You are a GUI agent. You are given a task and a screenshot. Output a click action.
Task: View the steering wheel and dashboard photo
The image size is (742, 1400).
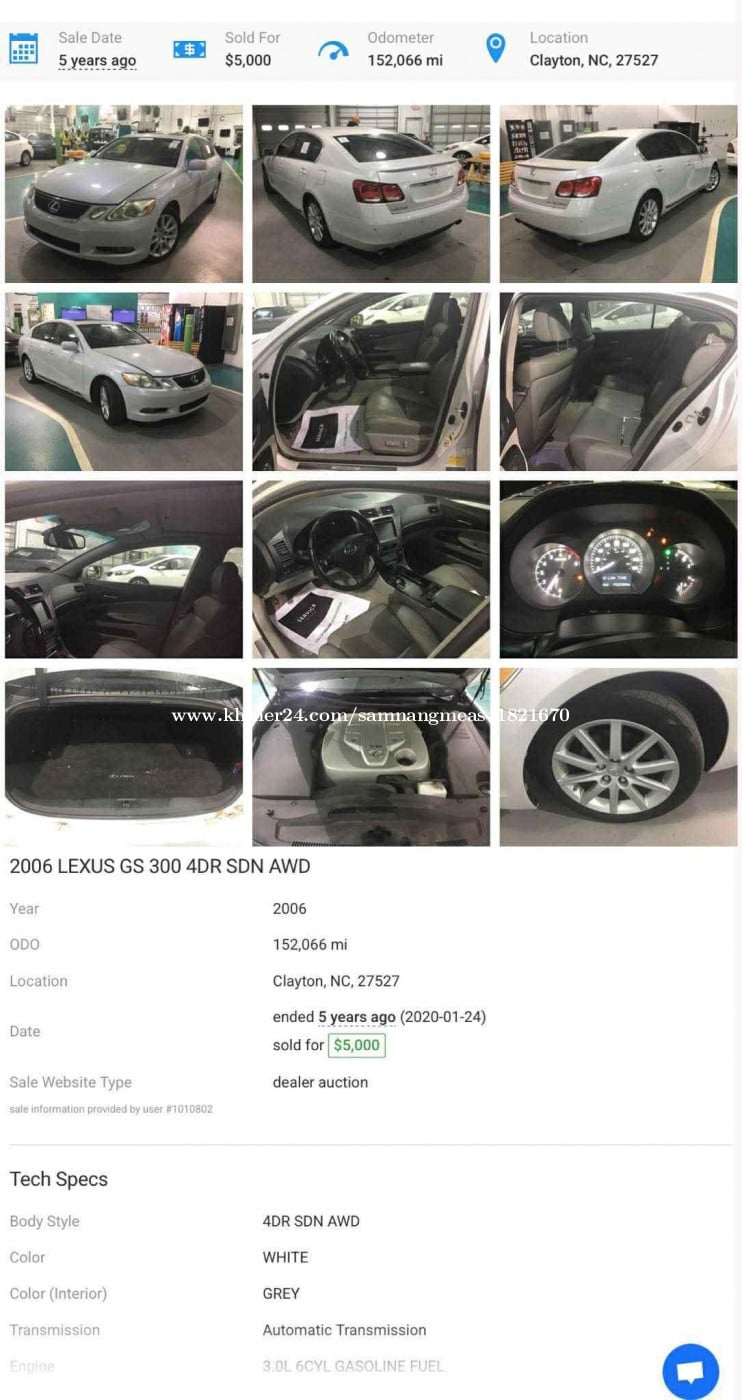(x=371, y=569)
